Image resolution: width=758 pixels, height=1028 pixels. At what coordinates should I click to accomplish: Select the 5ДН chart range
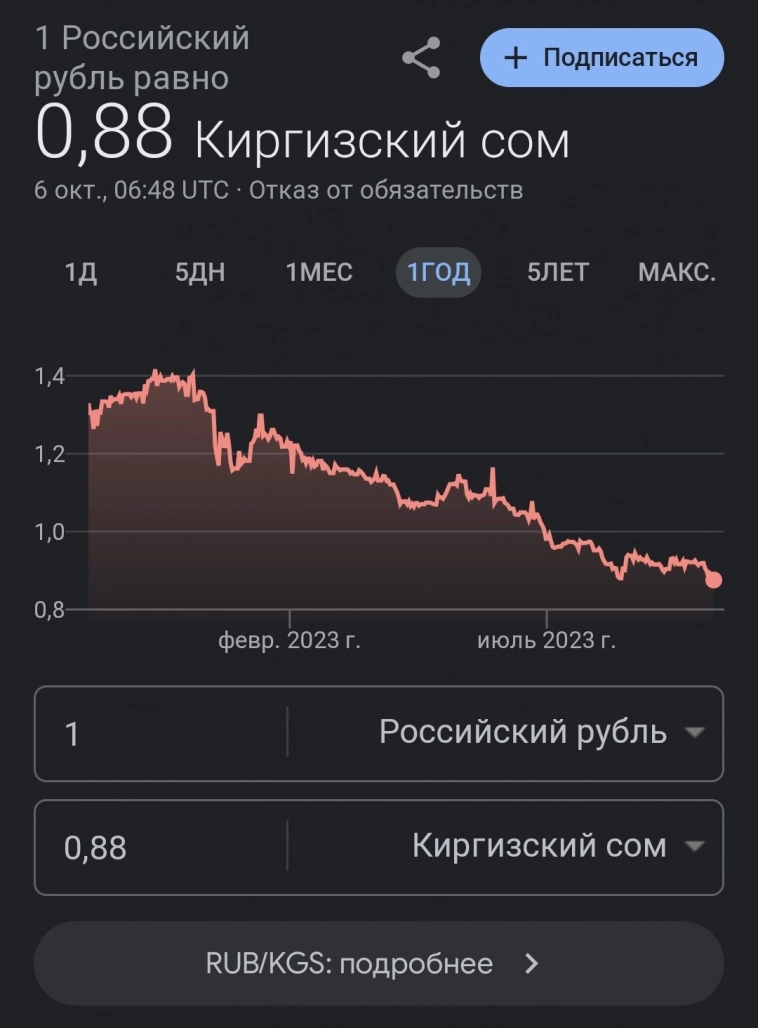tap(200, 272)
